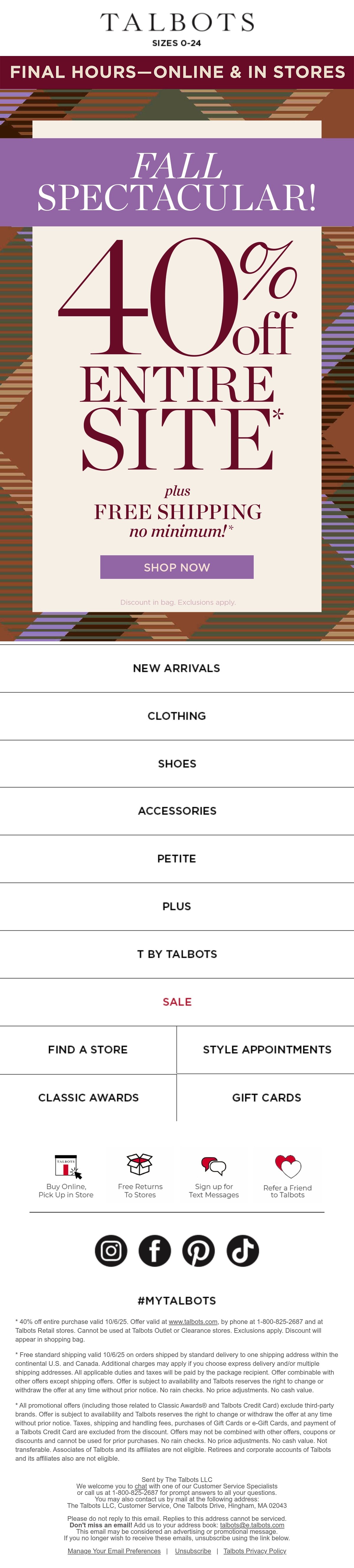Browse the Clothing category
Viewport: 354px width, 1568px height.
(177, 716)
